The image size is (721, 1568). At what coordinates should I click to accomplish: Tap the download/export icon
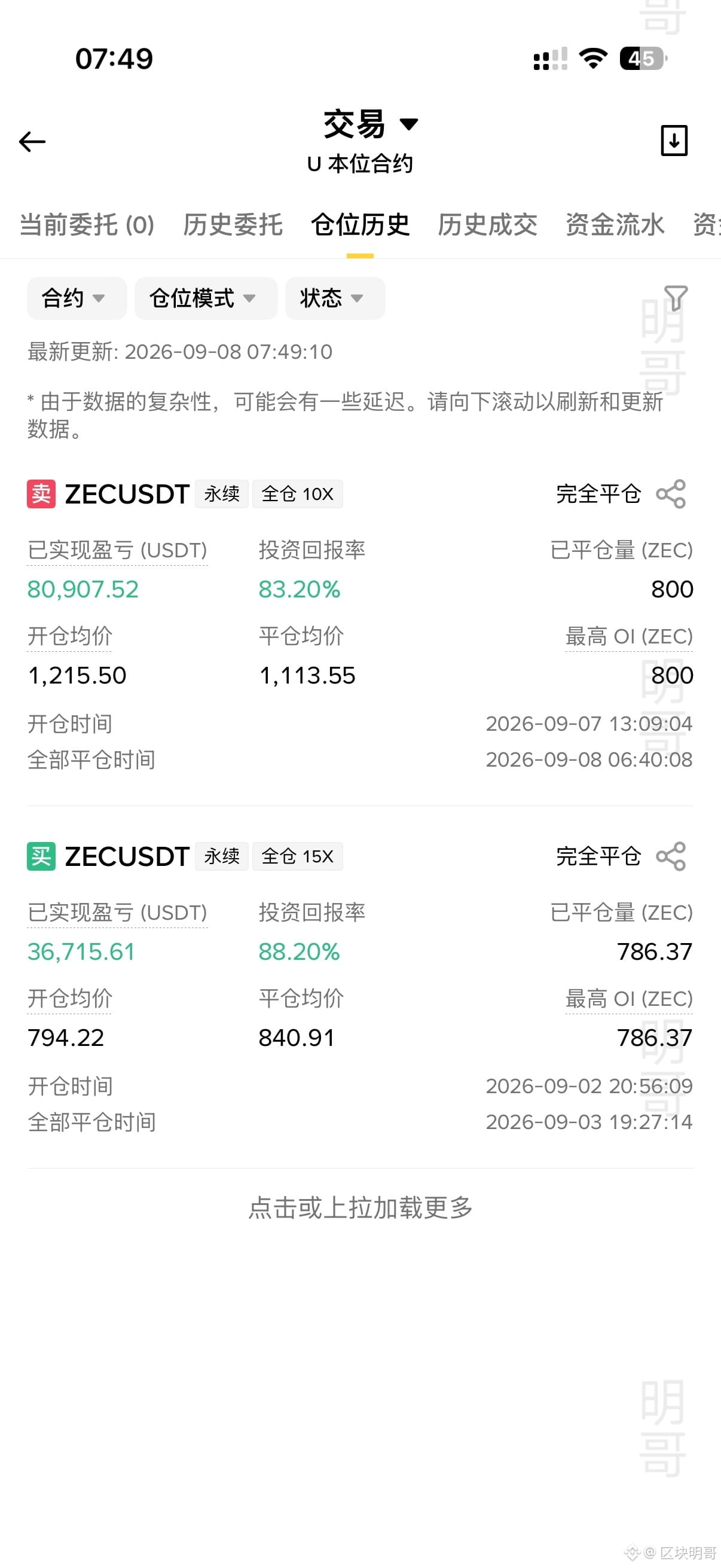coord(674,141)
